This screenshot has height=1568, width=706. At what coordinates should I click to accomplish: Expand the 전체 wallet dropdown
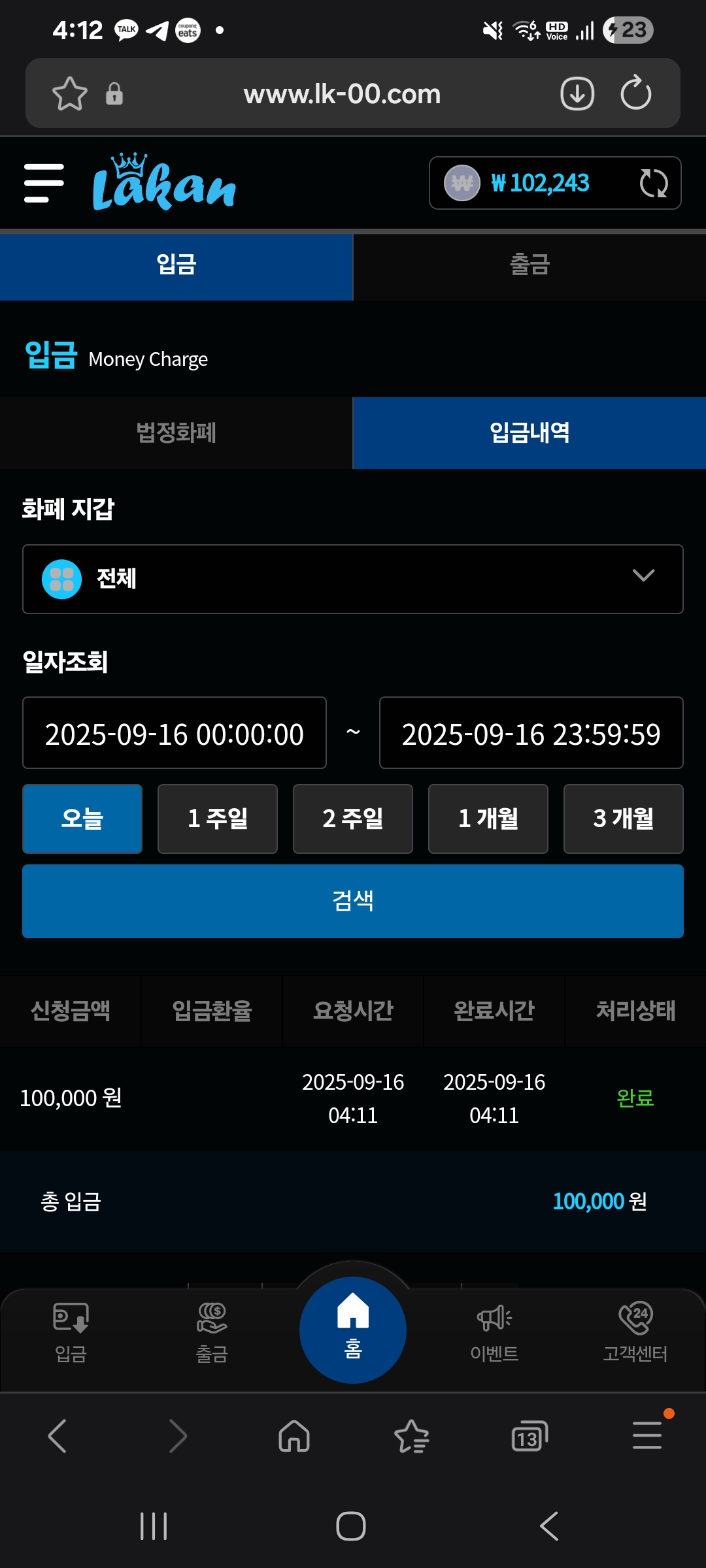pyautogui.click(x=353, y=579)
